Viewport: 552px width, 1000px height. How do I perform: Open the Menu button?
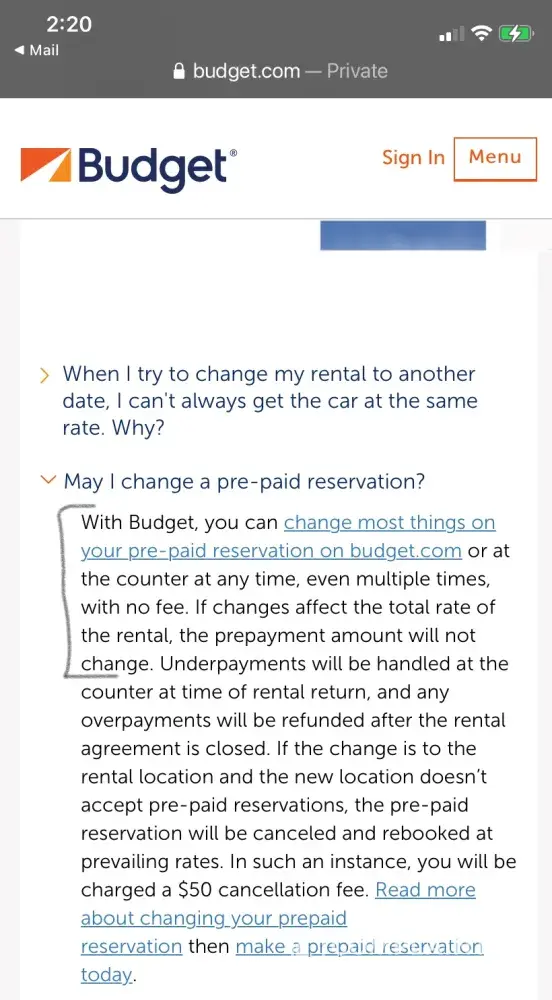[495, 159]
